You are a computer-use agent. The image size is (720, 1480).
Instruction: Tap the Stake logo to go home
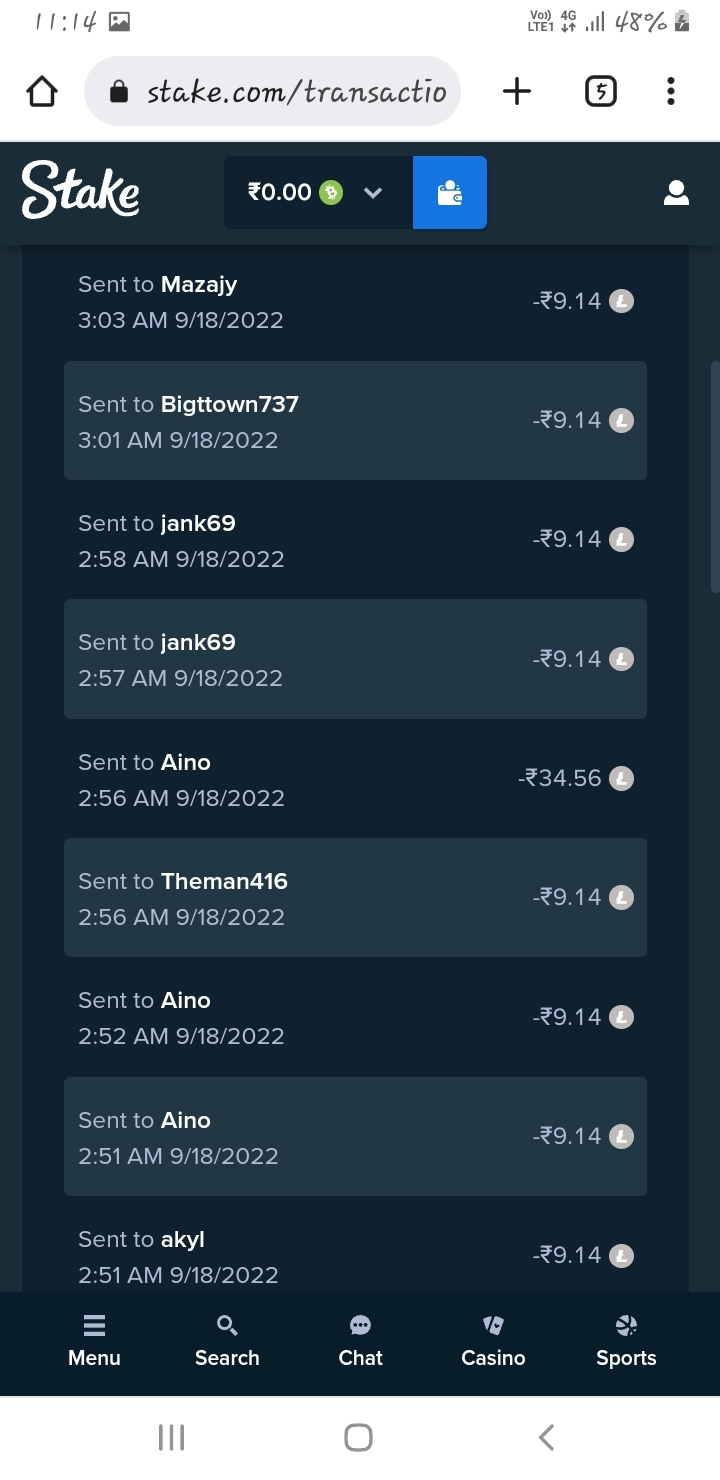point(80,190)
